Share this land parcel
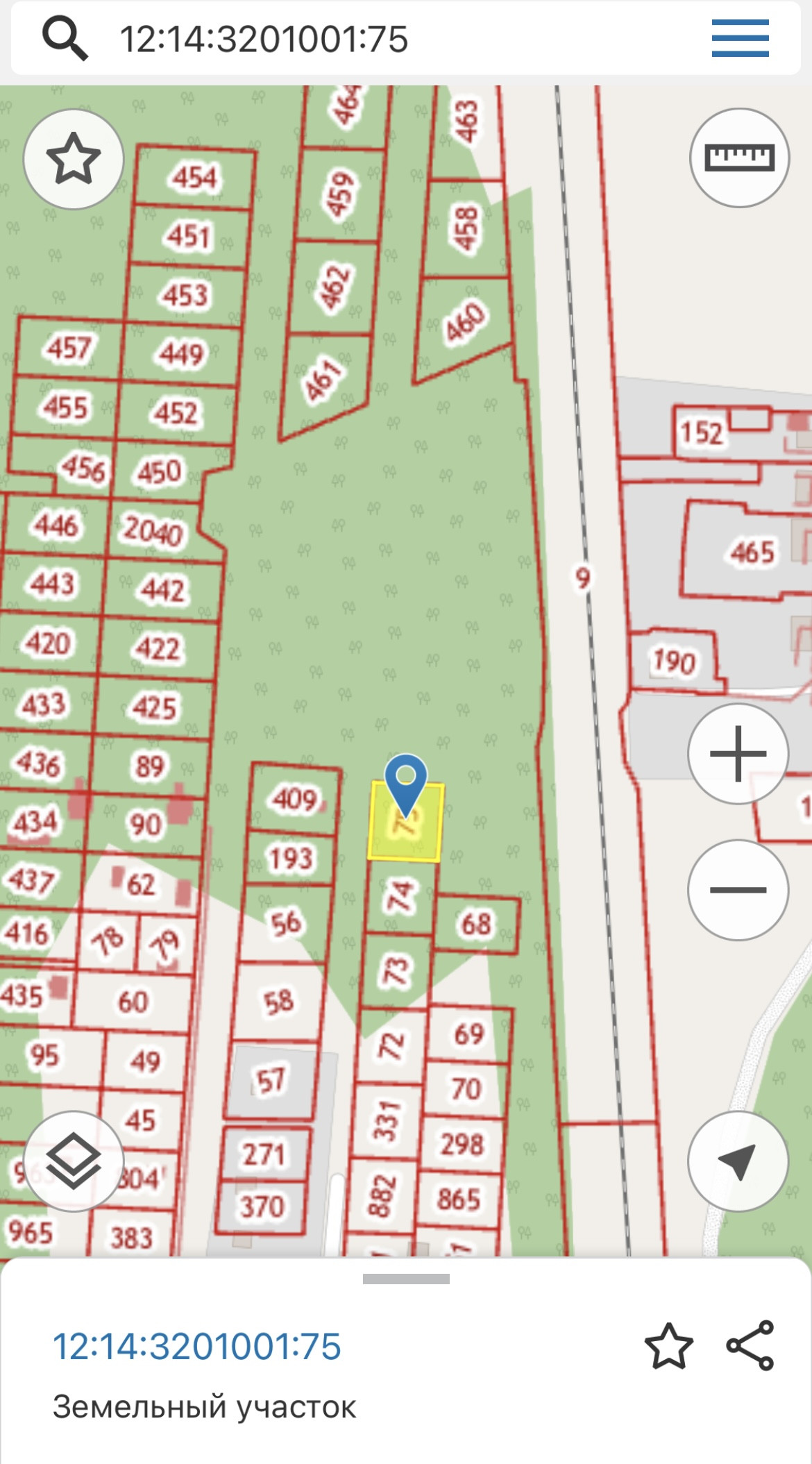 (750, 1346)
